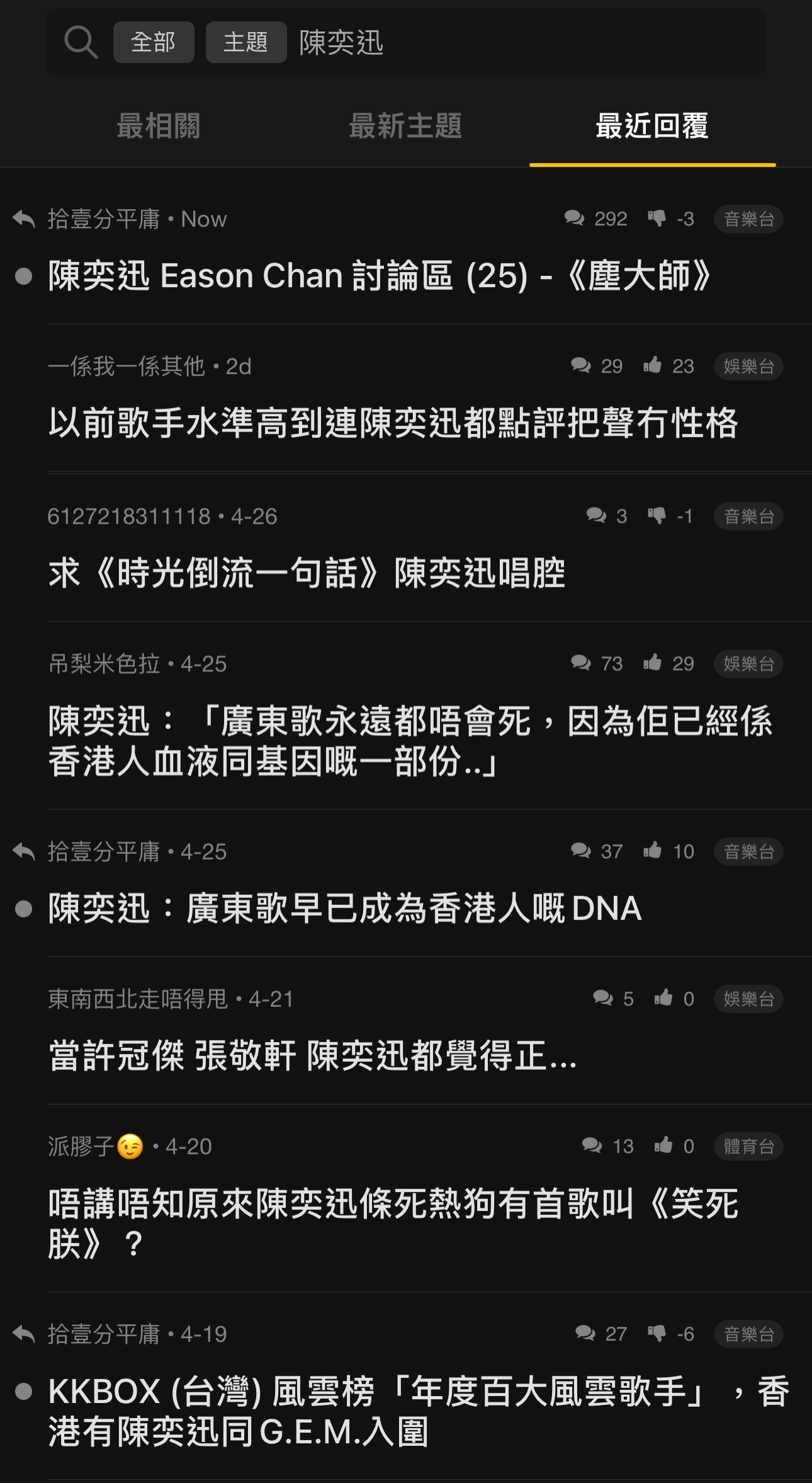Edit the 陳奕迅 search field
812x1483 pixels.
529,42
